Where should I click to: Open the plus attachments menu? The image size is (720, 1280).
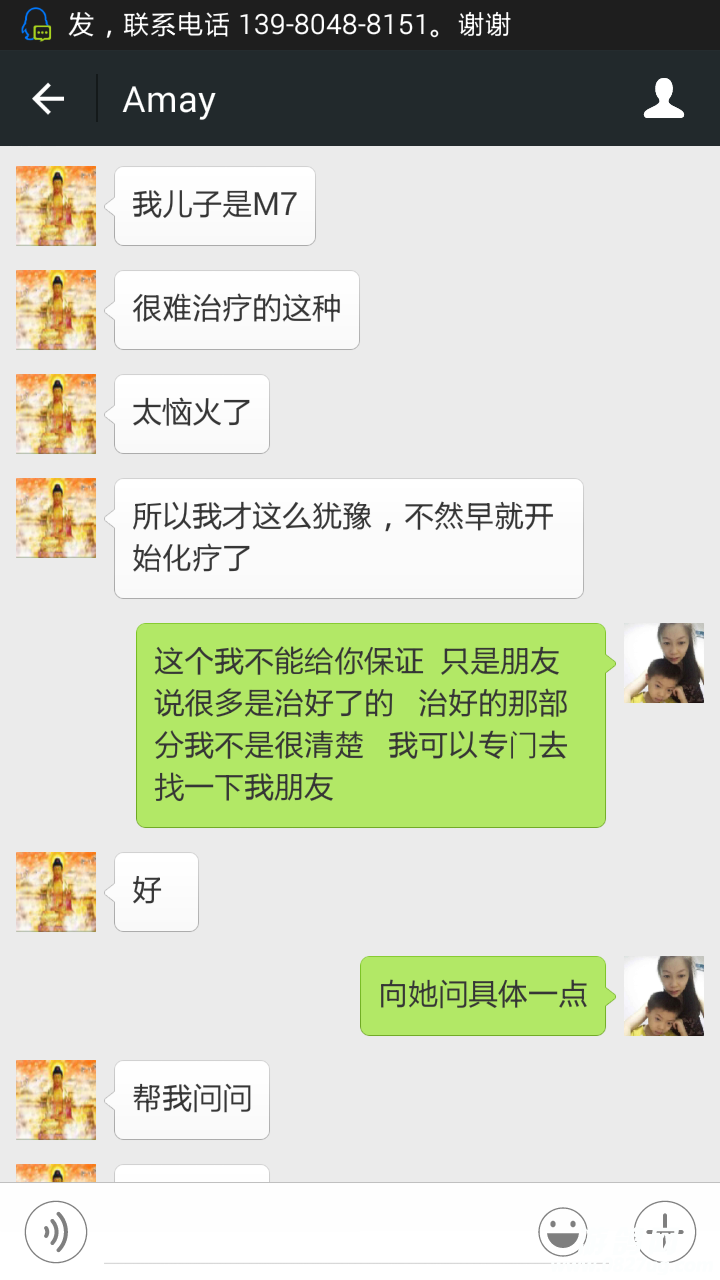pos(664,1232)
